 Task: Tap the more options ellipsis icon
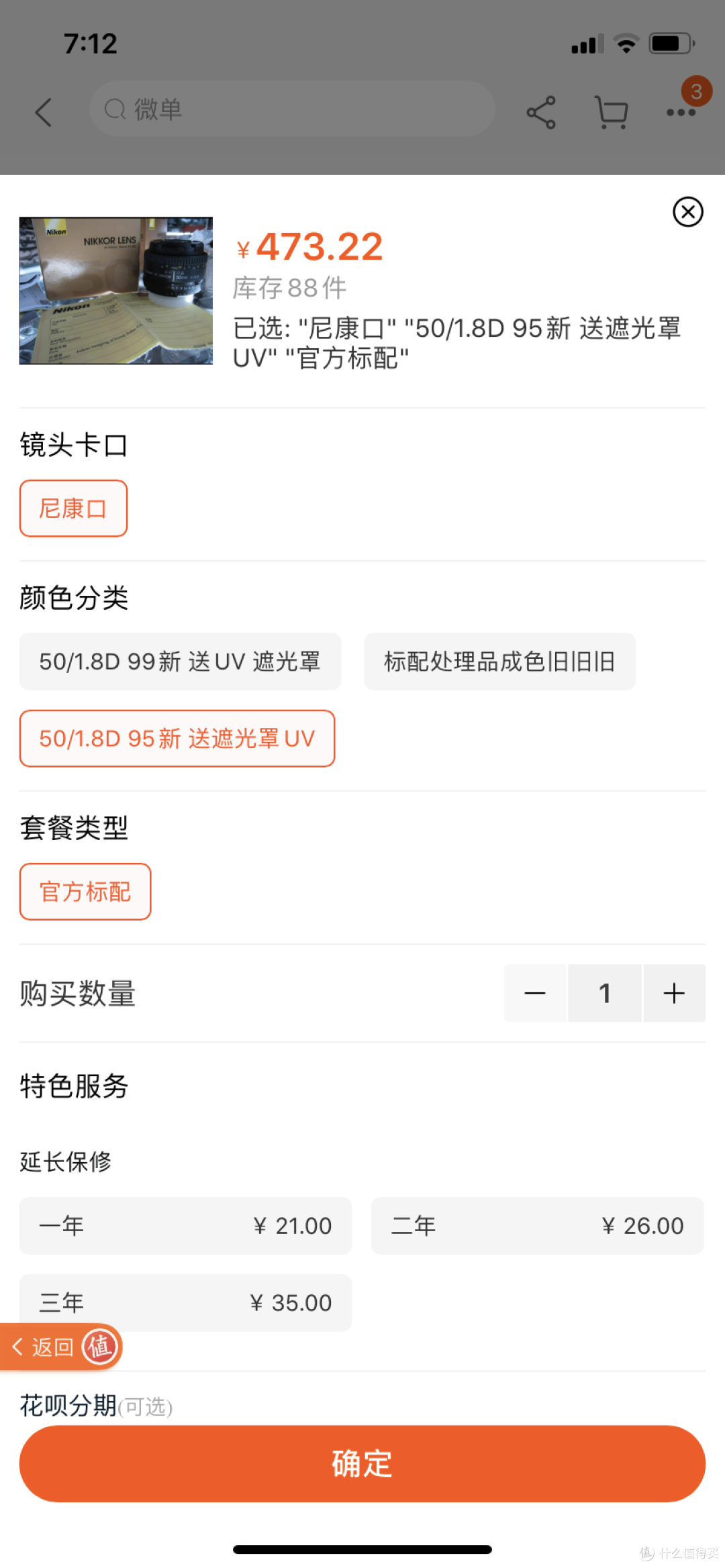tap(681, 114)
